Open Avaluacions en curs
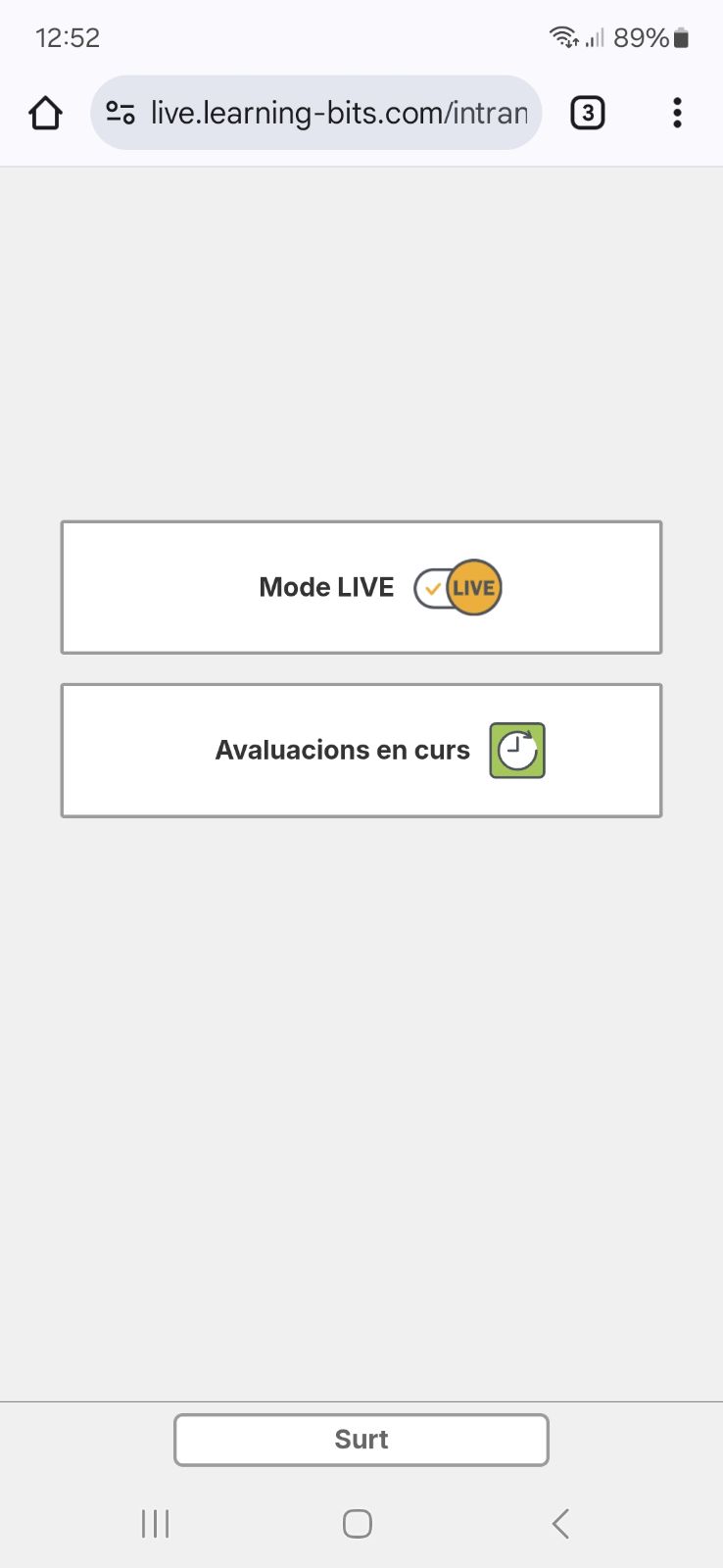 361,750
